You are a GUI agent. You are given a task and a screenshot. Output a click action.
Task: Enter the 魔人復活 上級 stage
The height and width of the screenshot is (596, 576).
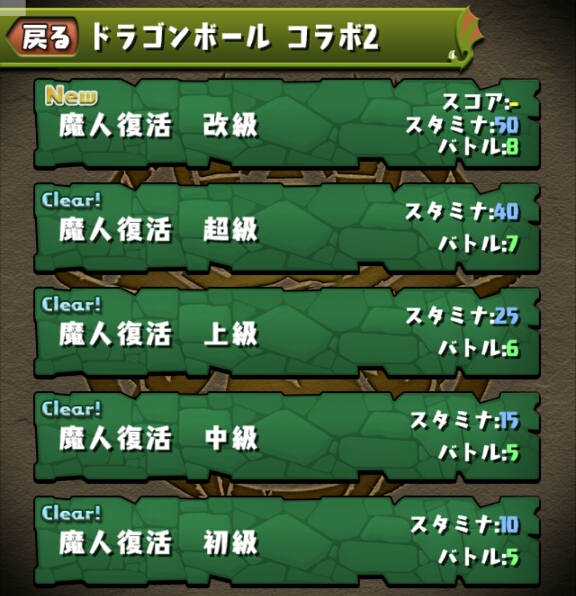(287, 333)
